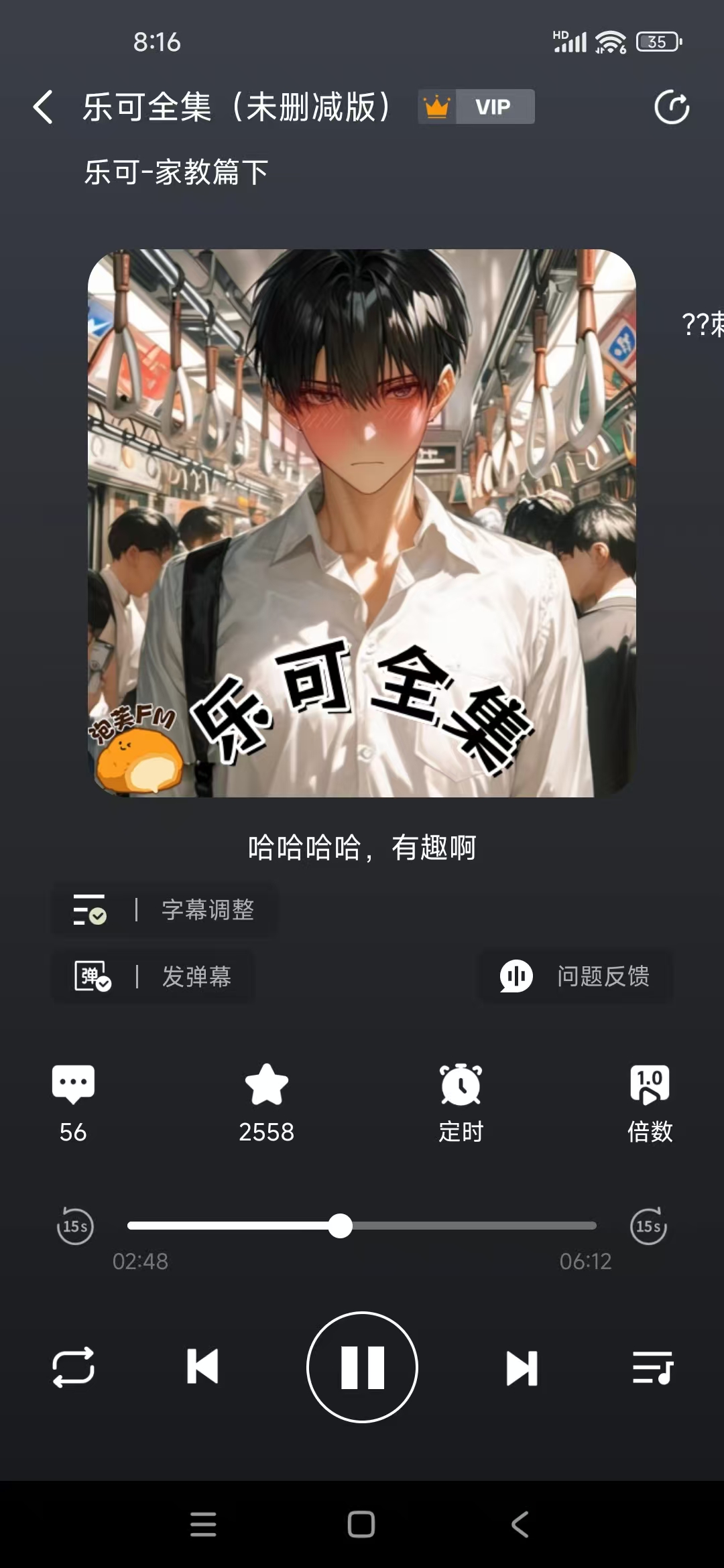
Task: Open the playlist queue icon bottom right
Action: [x=654, y=1367]
